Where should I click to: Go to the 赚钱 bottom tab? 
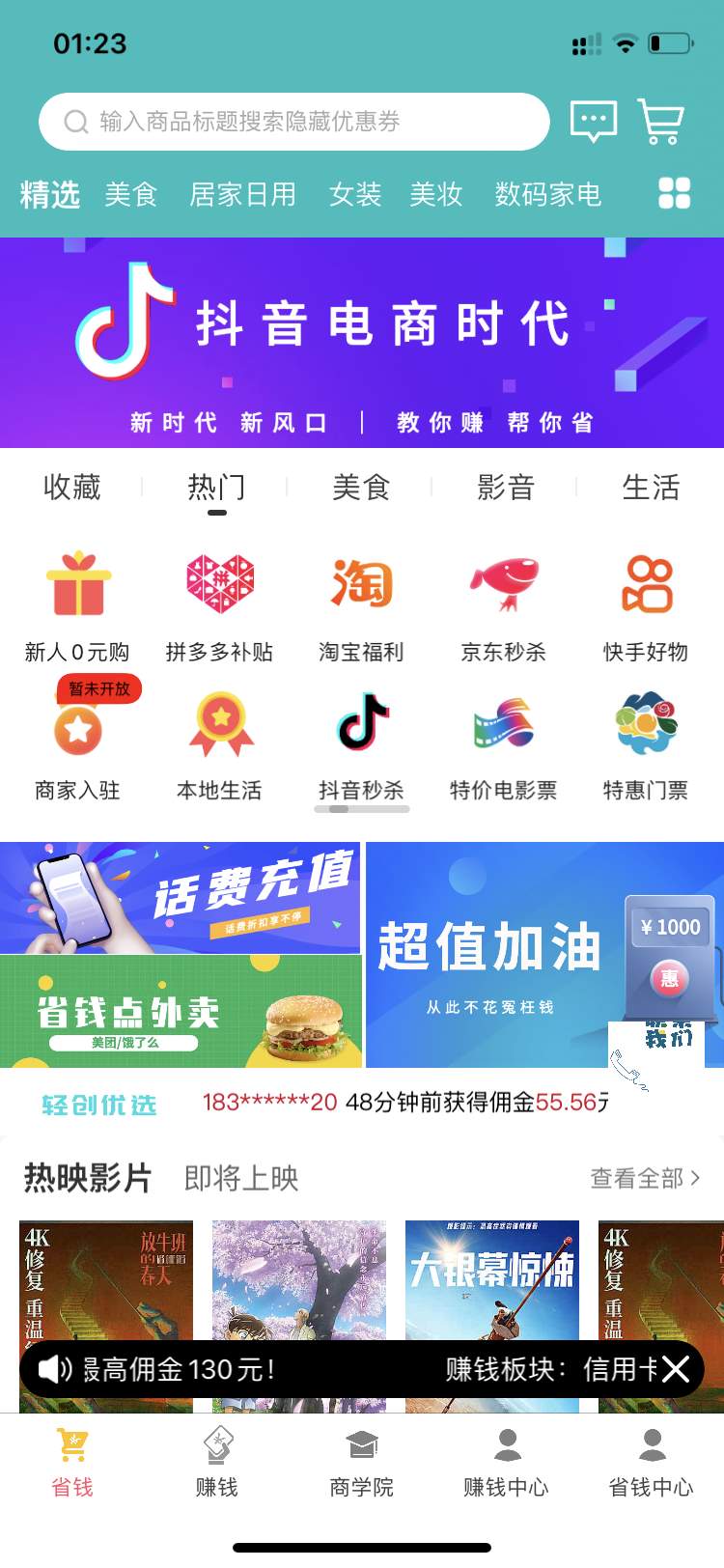216,1463
